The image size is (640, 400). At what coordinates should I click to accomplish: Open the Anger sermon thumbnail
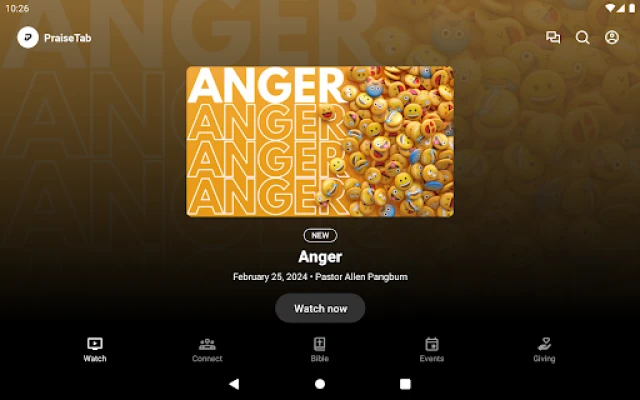pyautogui.click(x=320, y=141)
